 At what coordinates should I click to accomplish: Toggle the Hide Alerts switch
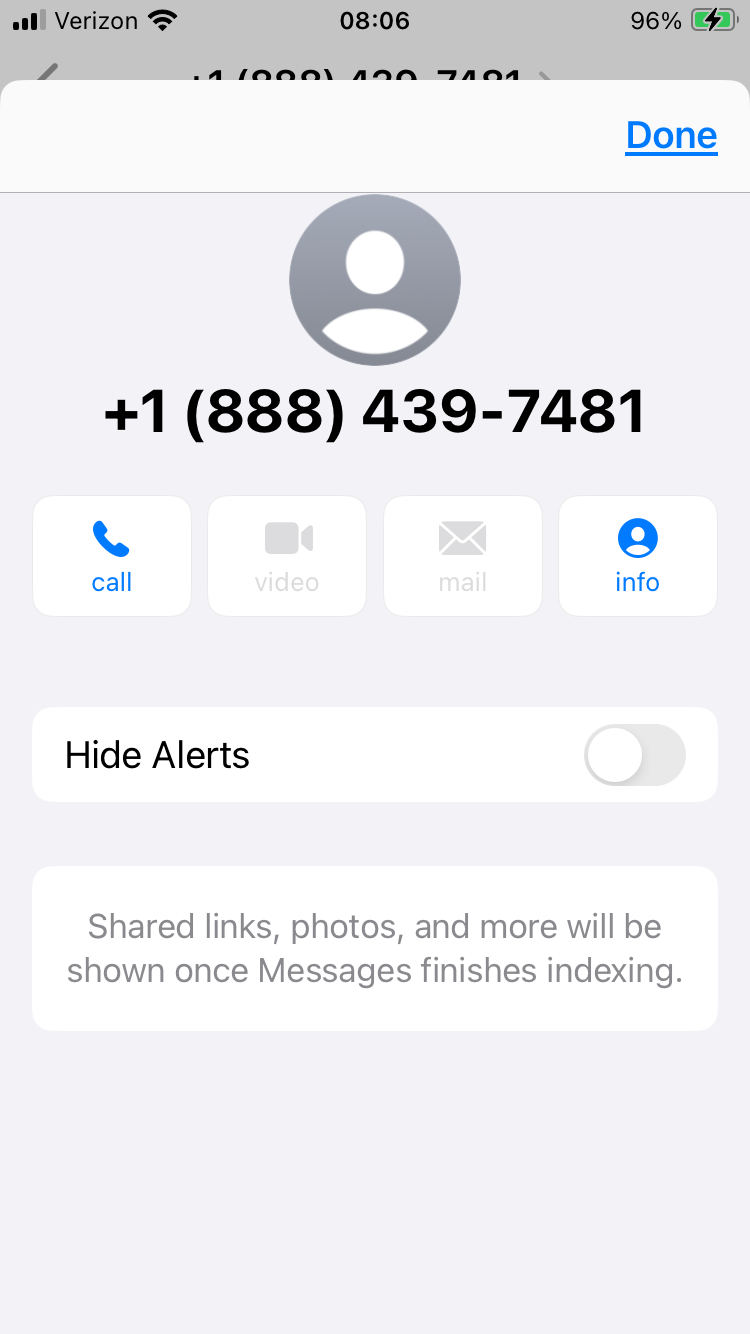click(635, 755)
